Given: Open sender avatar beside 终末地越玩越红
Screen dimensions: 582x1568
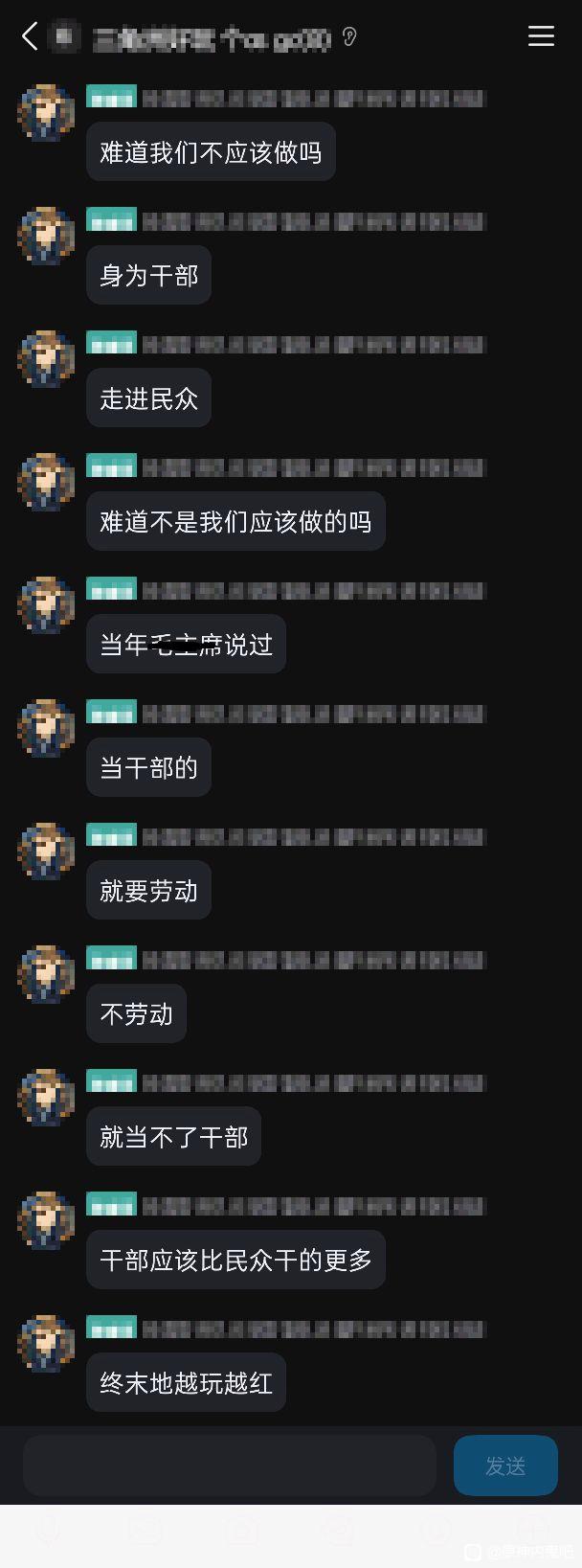Looking at the screenshot, I should tap(46, 1344).
